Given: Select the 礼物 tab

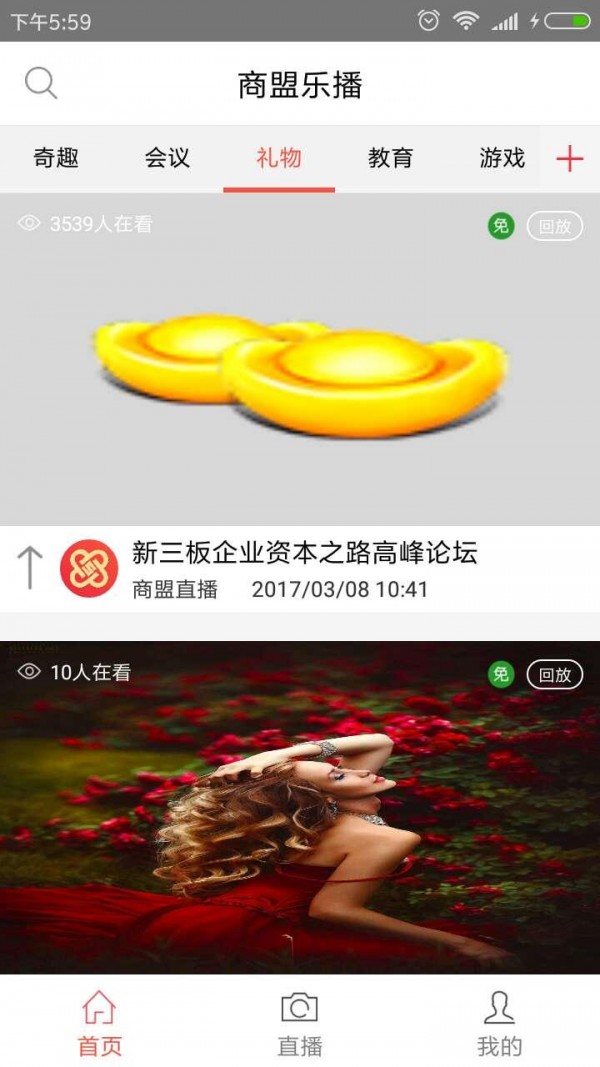Looking at the screenshot, I should tap(278, 158).
